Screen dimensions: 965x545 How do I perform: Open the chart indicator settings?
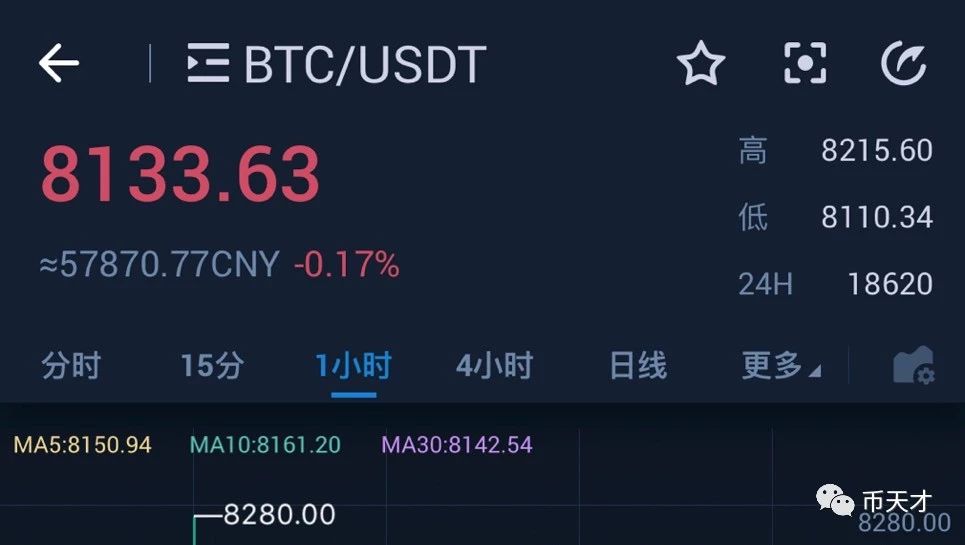pos(914,365)
